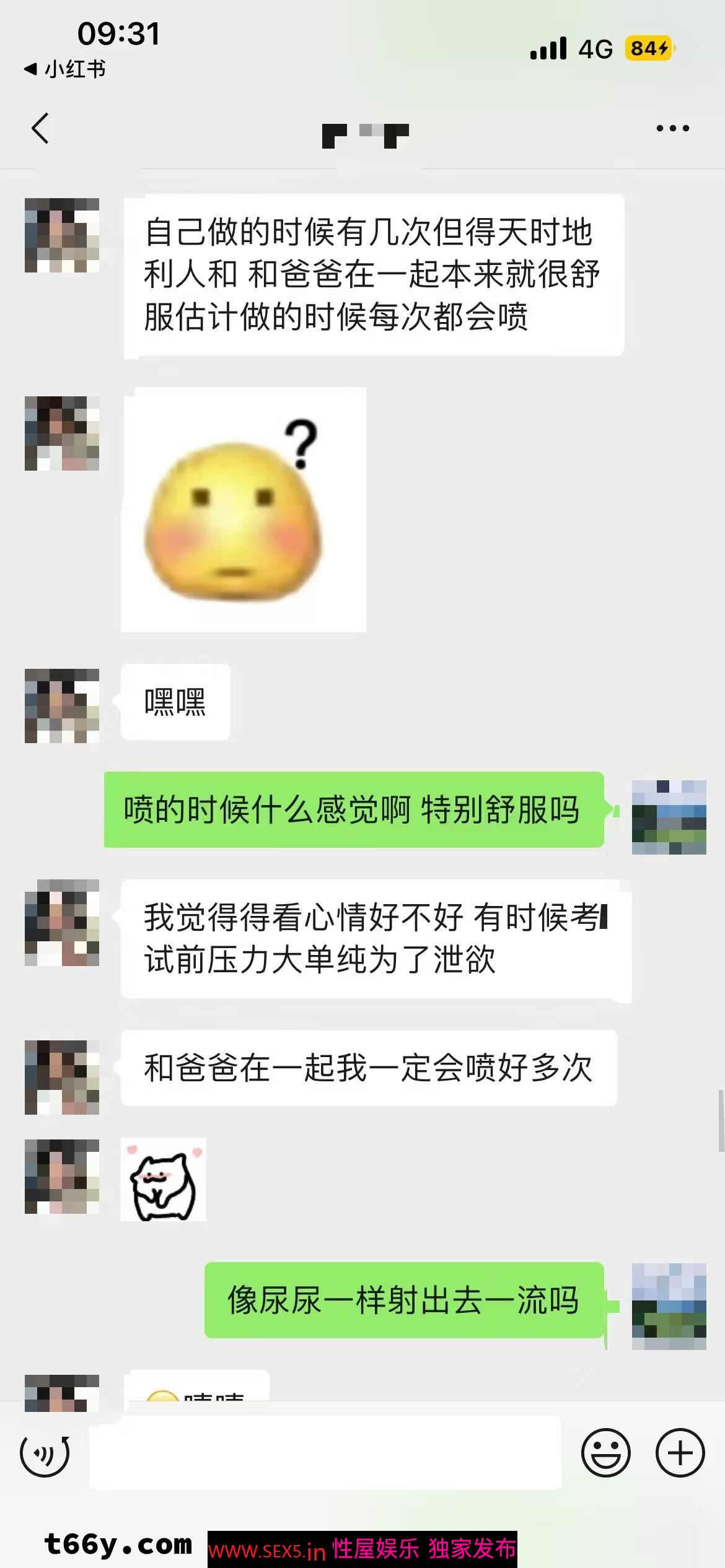This screenshot has height=1568, width=725.
Task: Return to the 小红书 app
Action: tap(65, 69)
